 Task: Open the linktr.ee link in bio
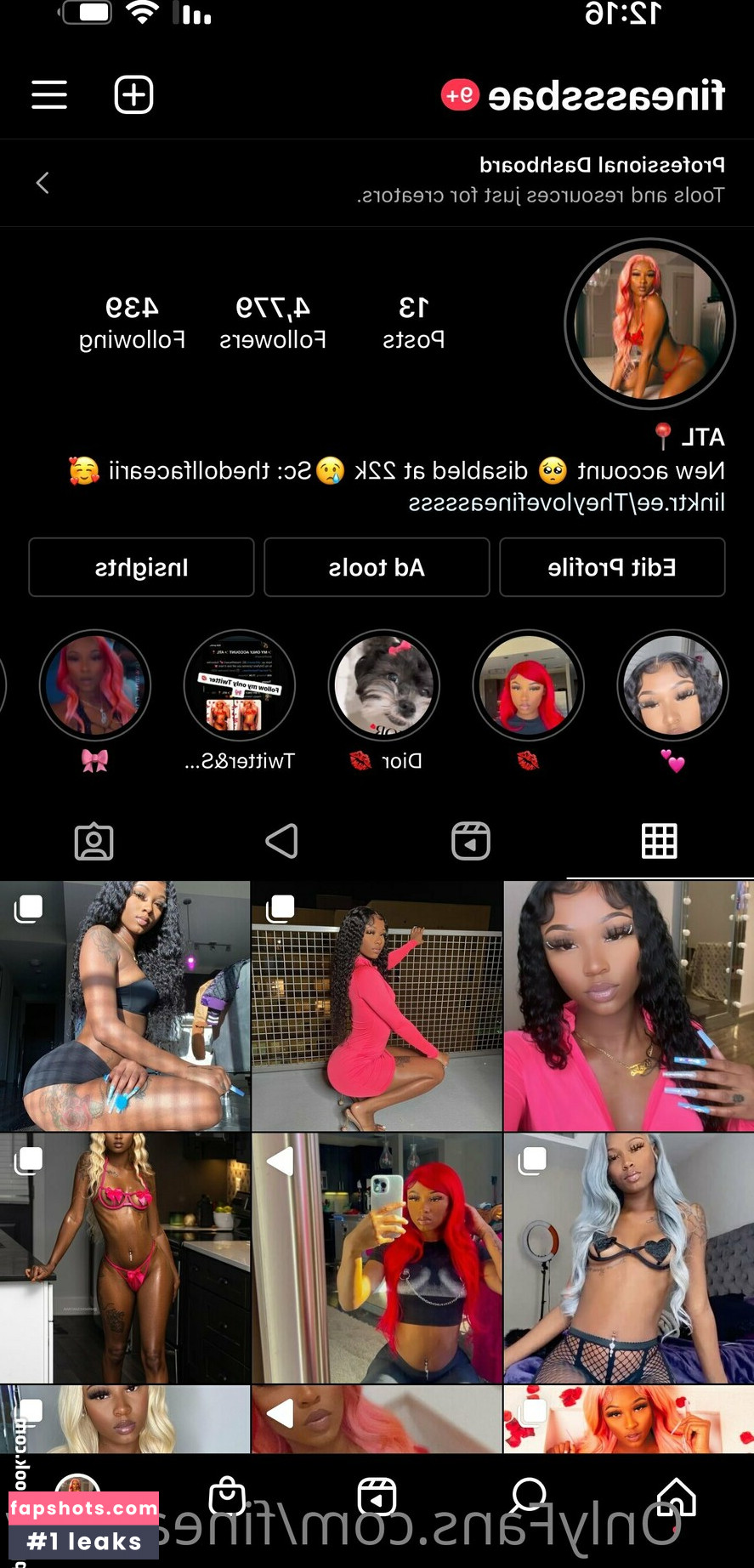[x=567, y=503]
